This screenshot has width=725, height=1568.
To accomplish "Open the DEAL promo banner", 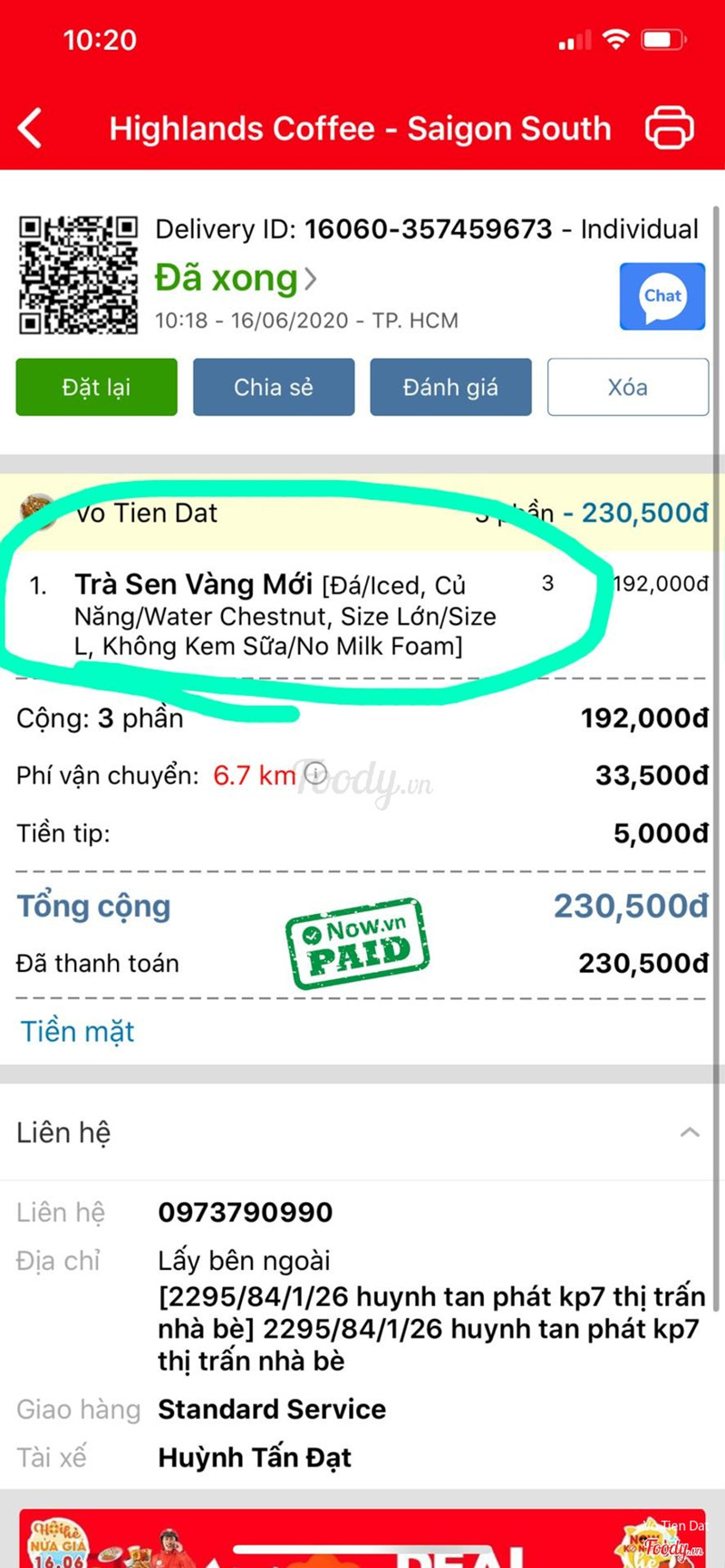I will [x=362, y=1538].
